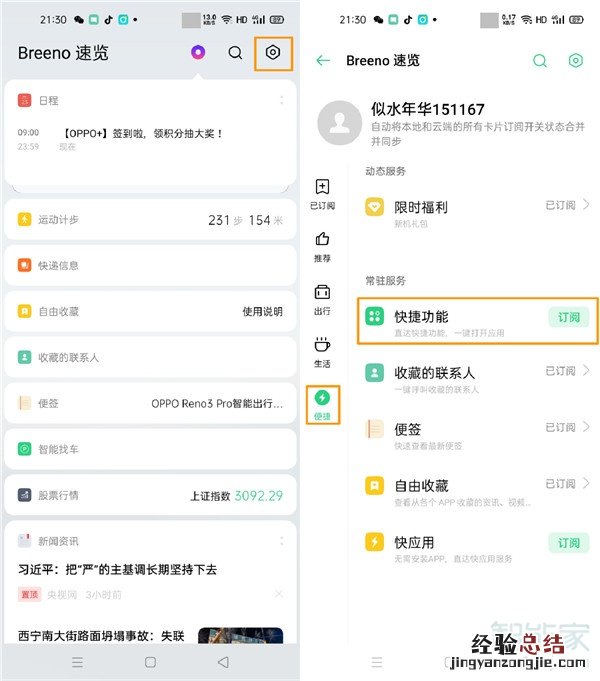Open the purple Breeno assistant orb

coord(198,53)
